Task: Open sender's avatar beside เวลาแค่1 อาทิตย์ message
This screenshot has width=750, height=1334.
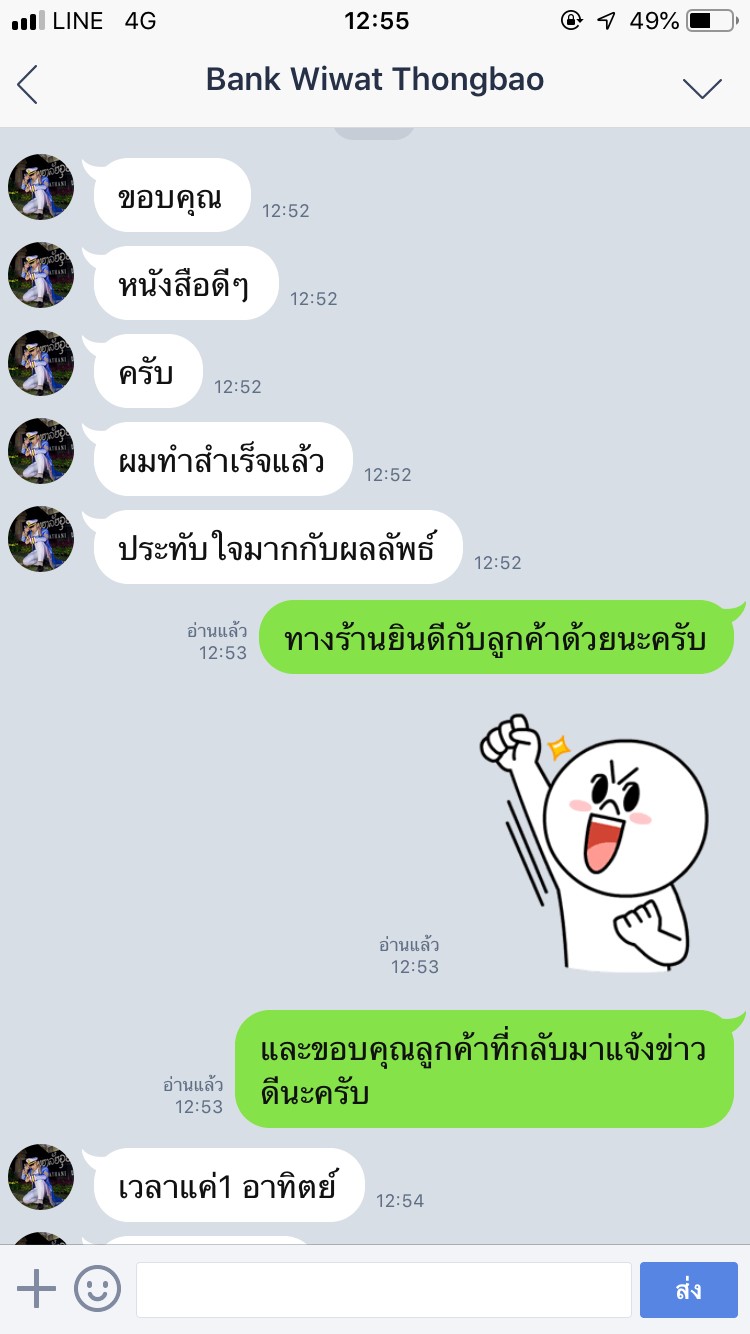Action: tap(41, 1177)
